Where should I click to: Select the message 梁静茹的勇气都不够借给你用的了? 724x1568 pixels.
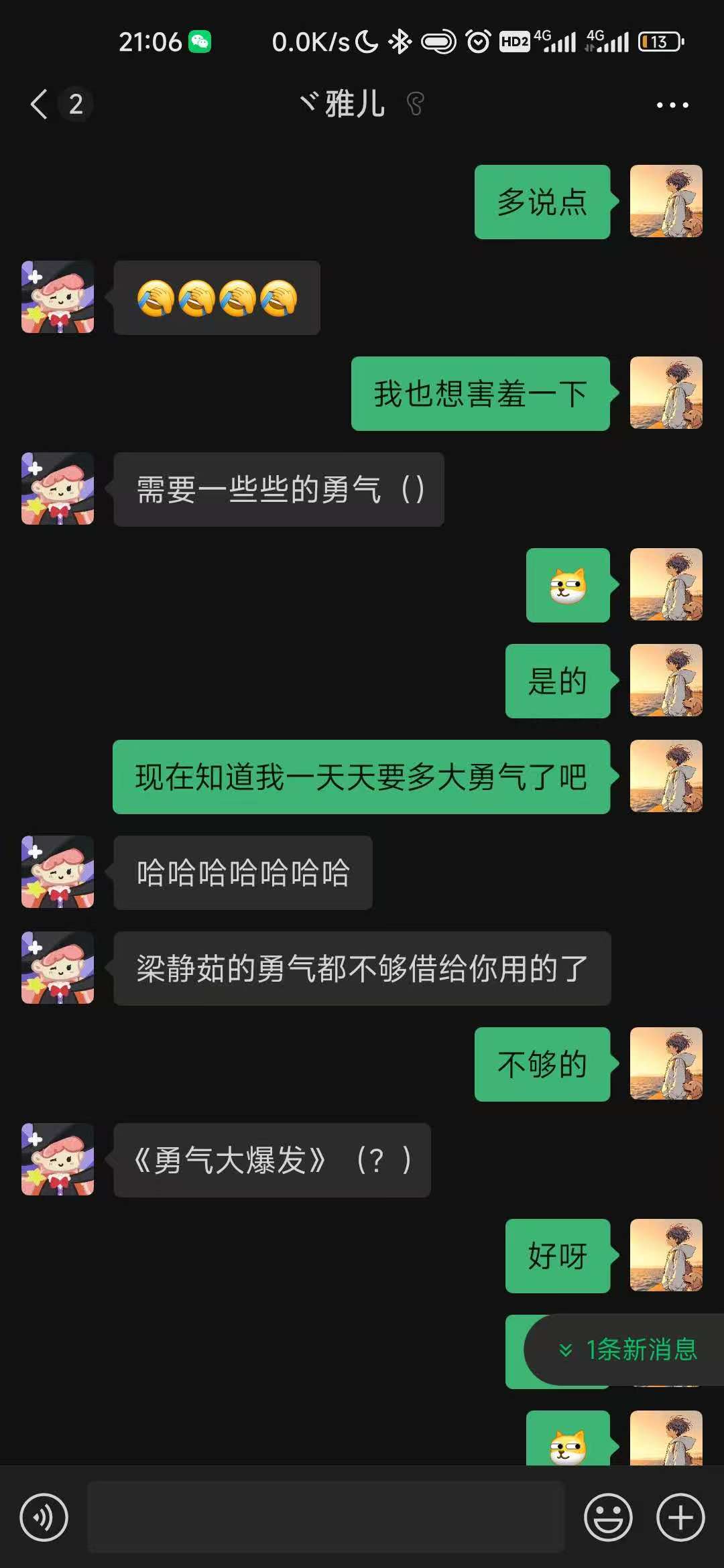point(361,968)
